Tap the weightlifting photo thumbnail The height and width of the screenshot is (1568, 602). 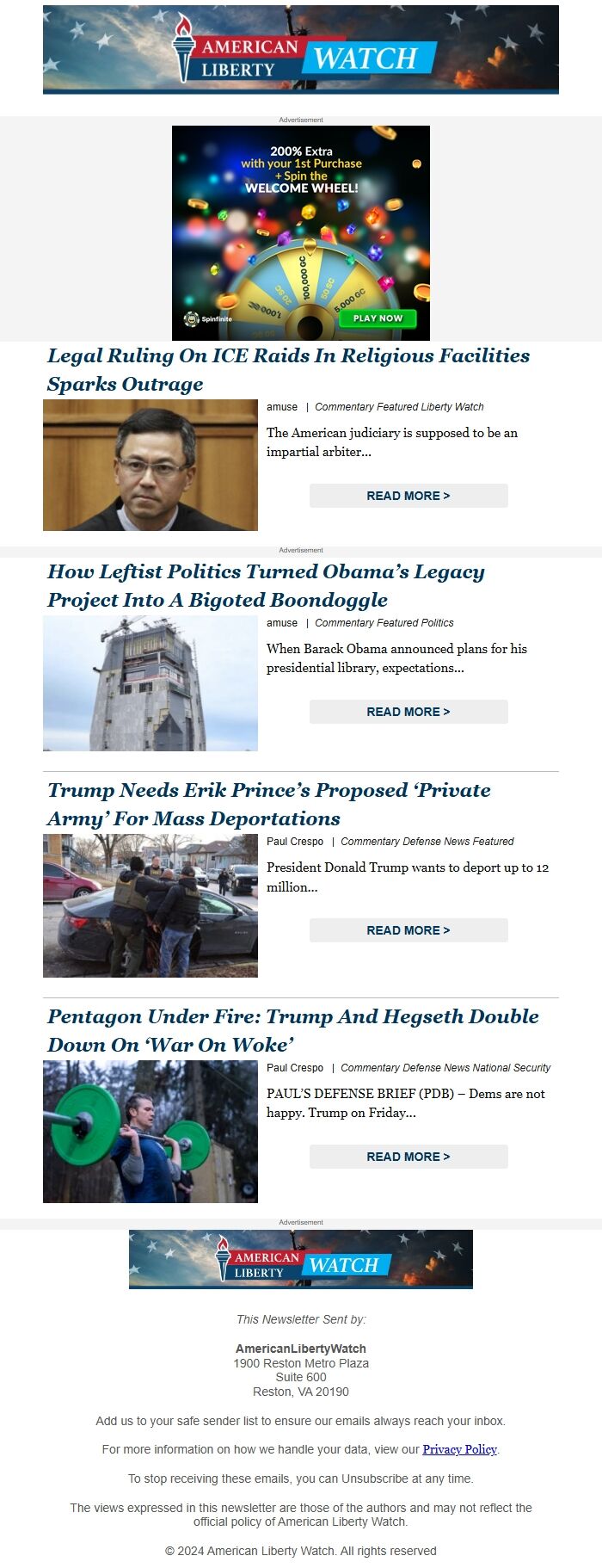coord(150,1131)
